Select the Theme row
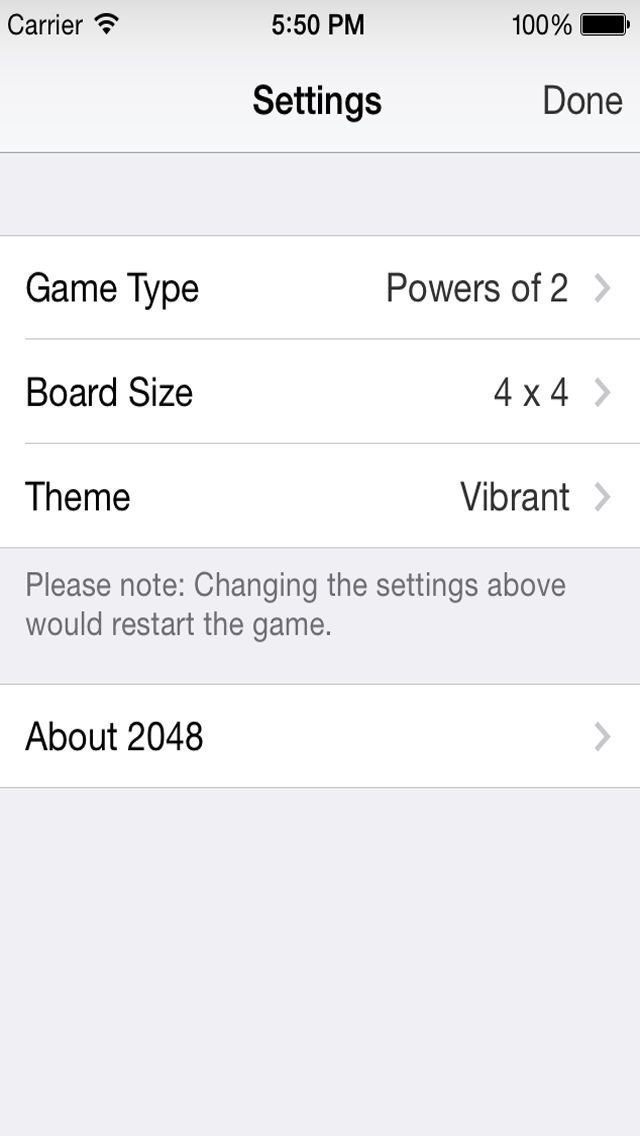This screenshot has height=1136, width=640. 320,496
